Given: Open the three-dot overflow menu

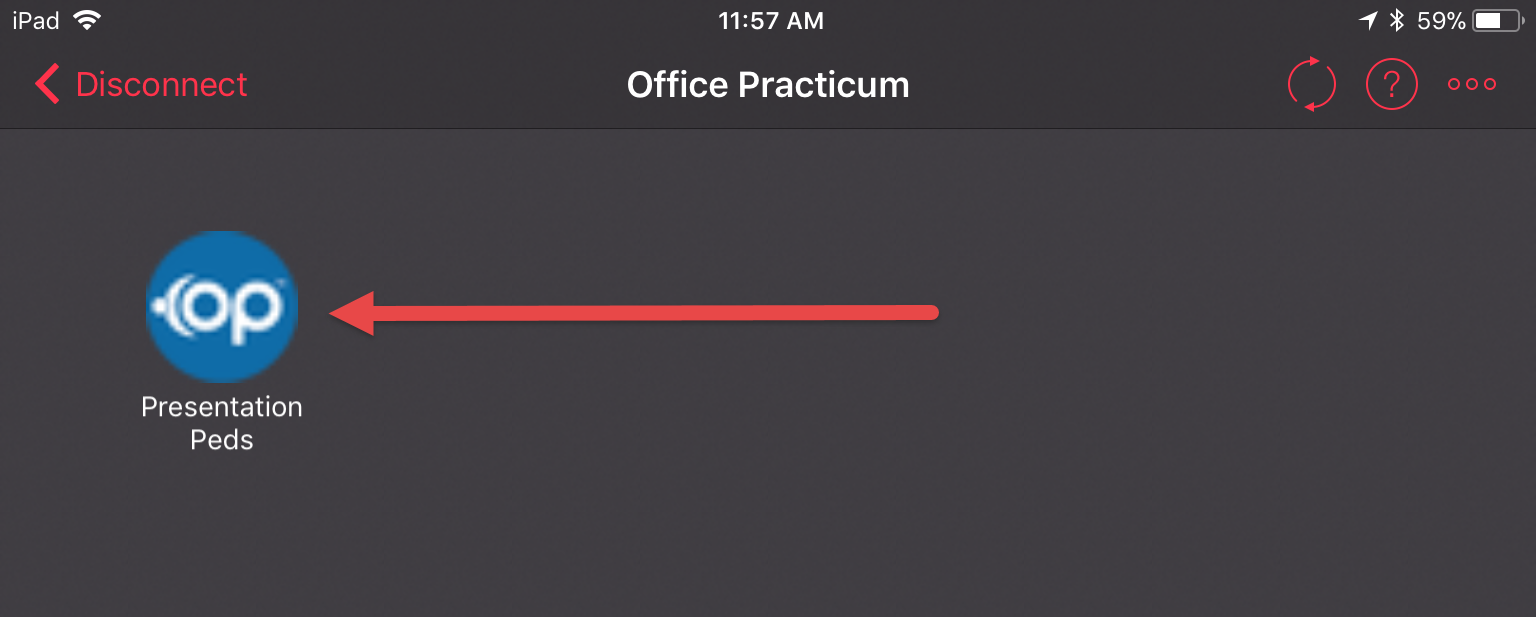Looking at the screenshot, I should (1472, 85).
